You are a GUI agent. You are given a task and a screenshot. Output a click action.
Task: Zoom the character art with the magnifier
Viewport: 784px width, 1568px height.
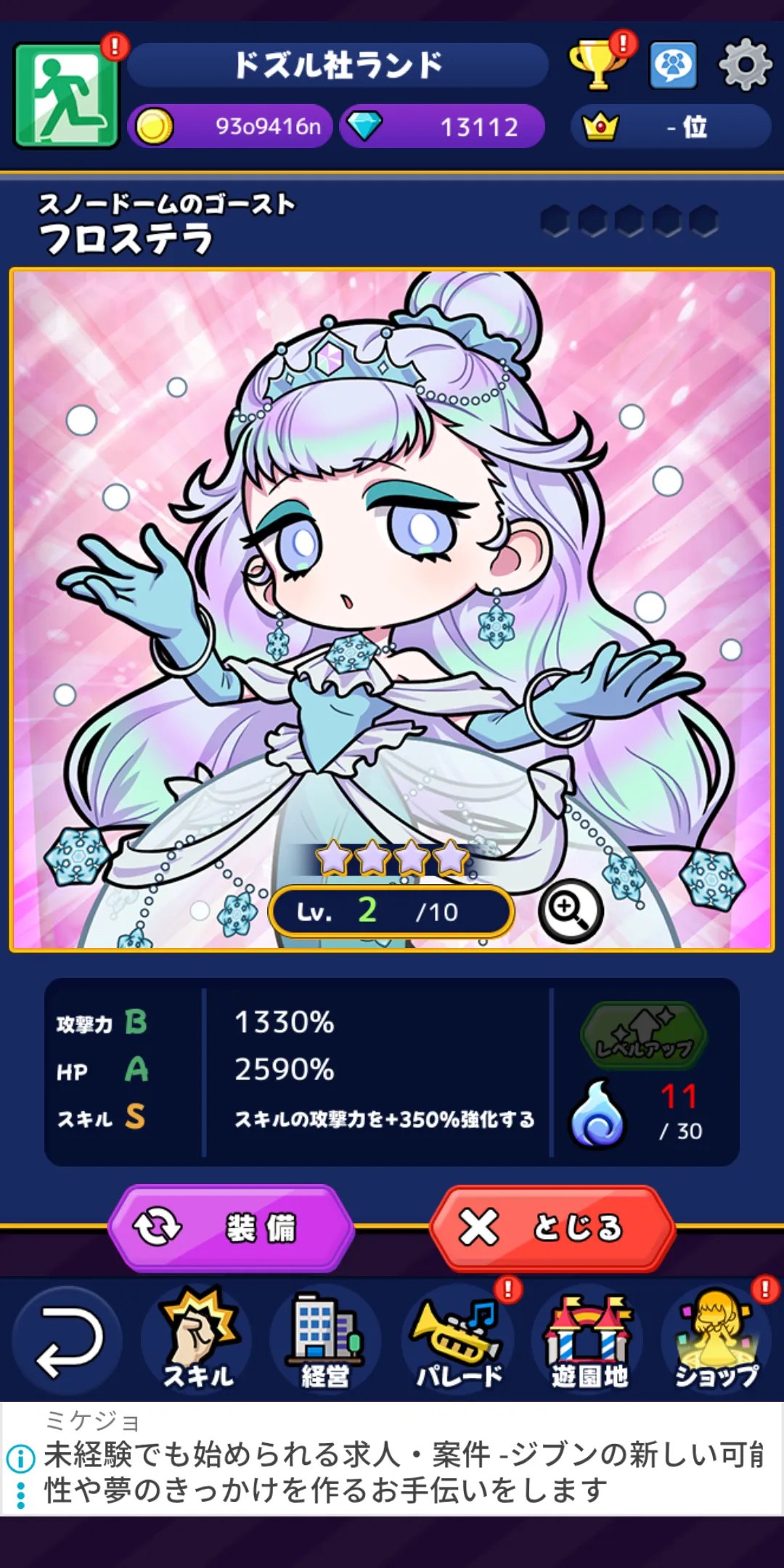pyautogui.click(x=571, y=910)
